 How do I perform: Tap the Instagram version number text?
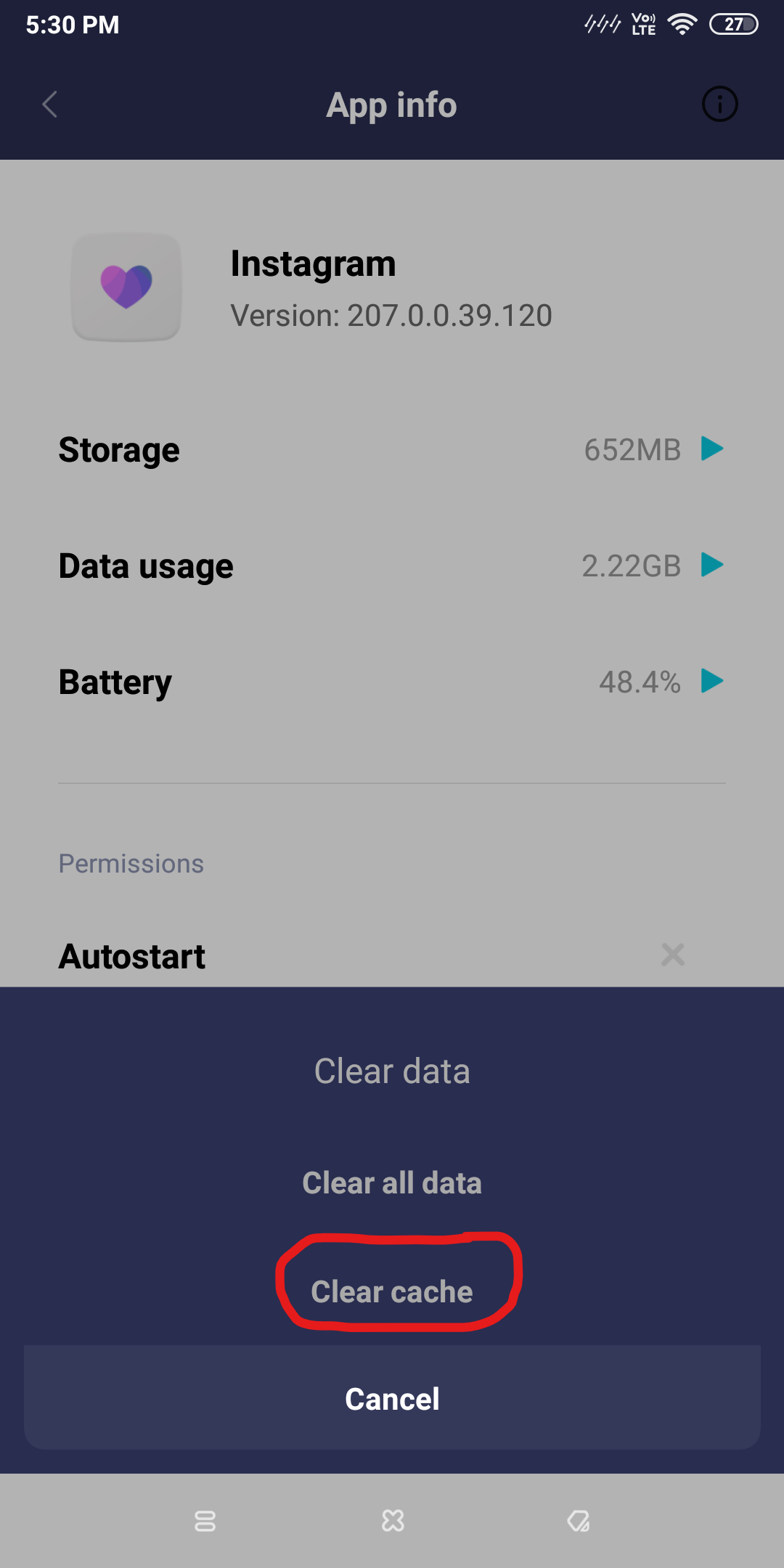coord(391,315)
